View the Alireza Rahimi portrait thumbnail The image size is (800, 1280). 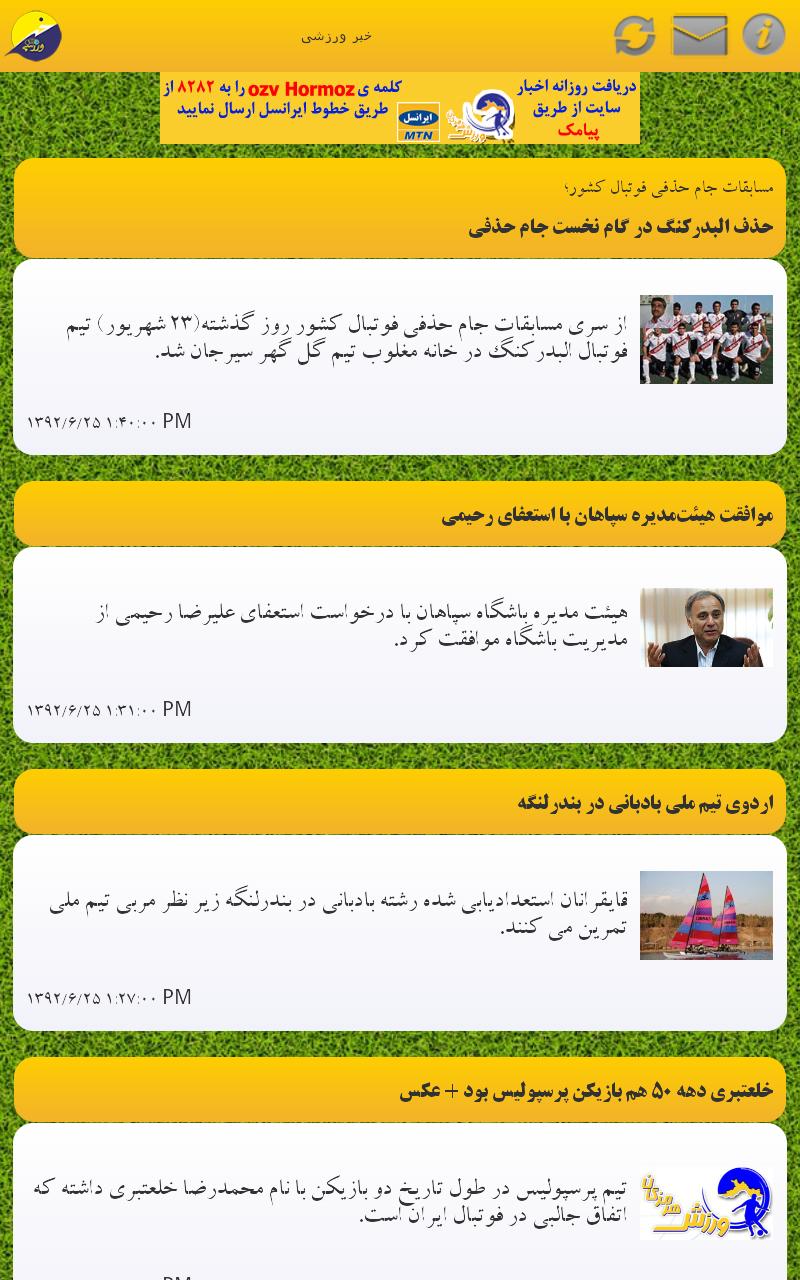coord(706,627)
